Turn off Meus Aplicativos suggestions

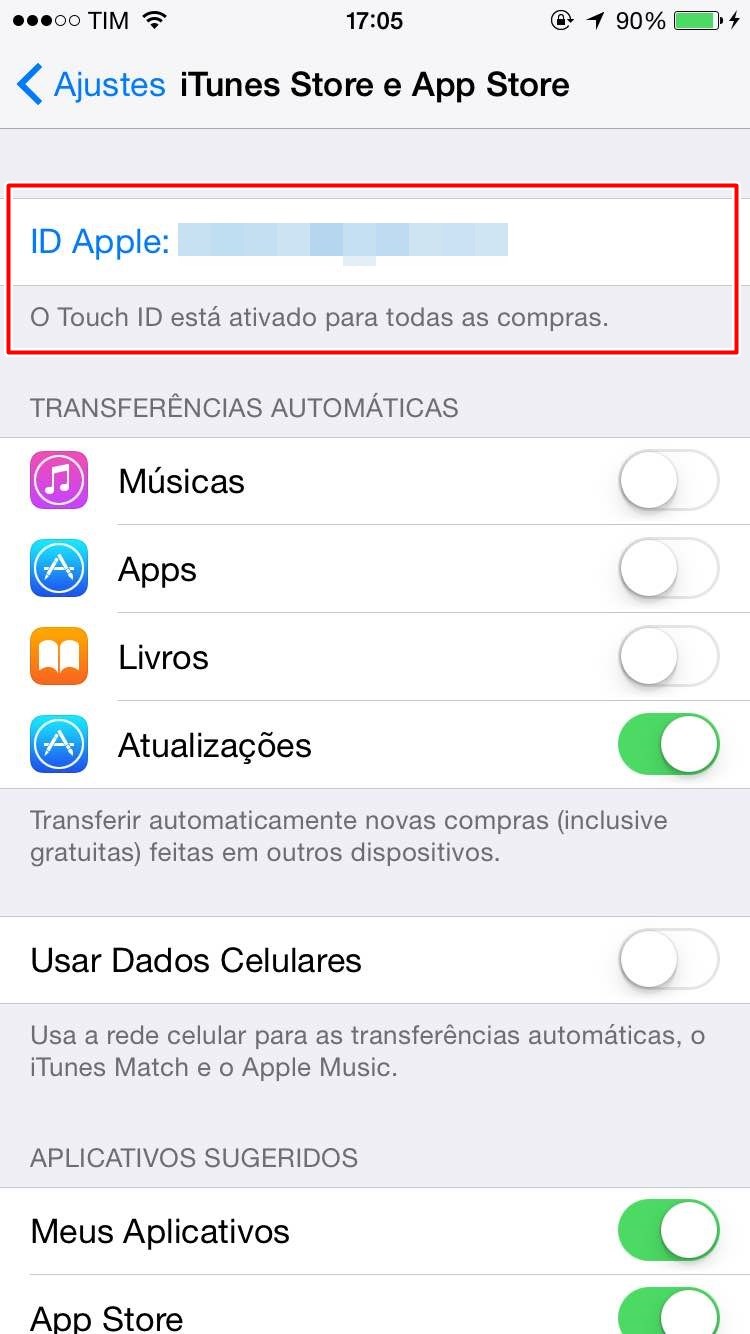[x=669, y=1231]
